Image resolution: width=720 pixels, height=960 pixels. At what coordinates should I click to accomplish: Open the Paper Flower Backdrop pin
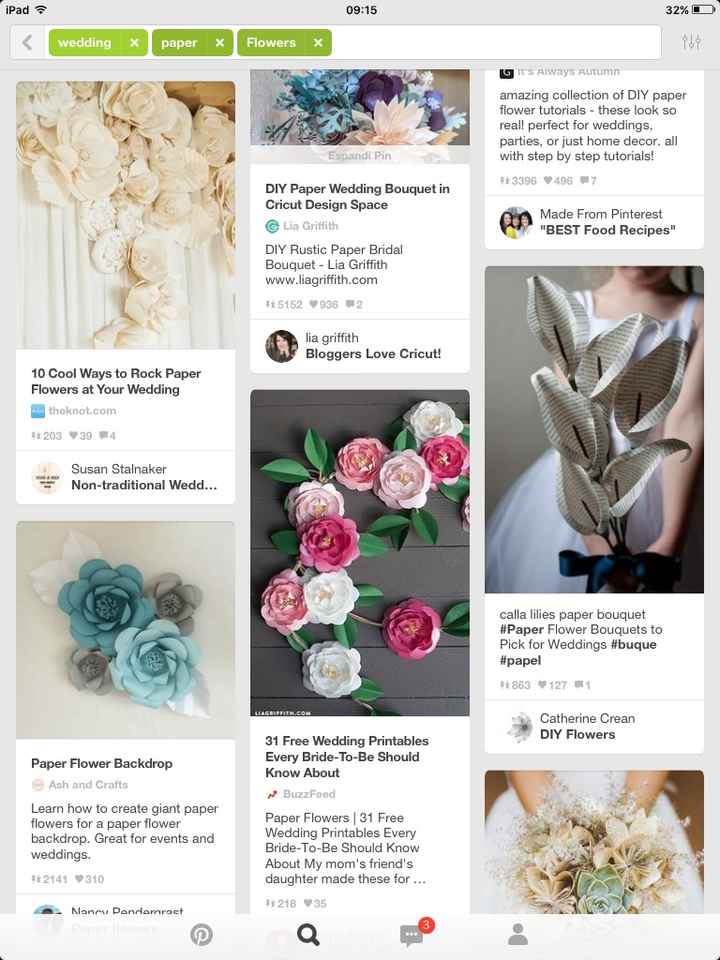click(125, 630)
